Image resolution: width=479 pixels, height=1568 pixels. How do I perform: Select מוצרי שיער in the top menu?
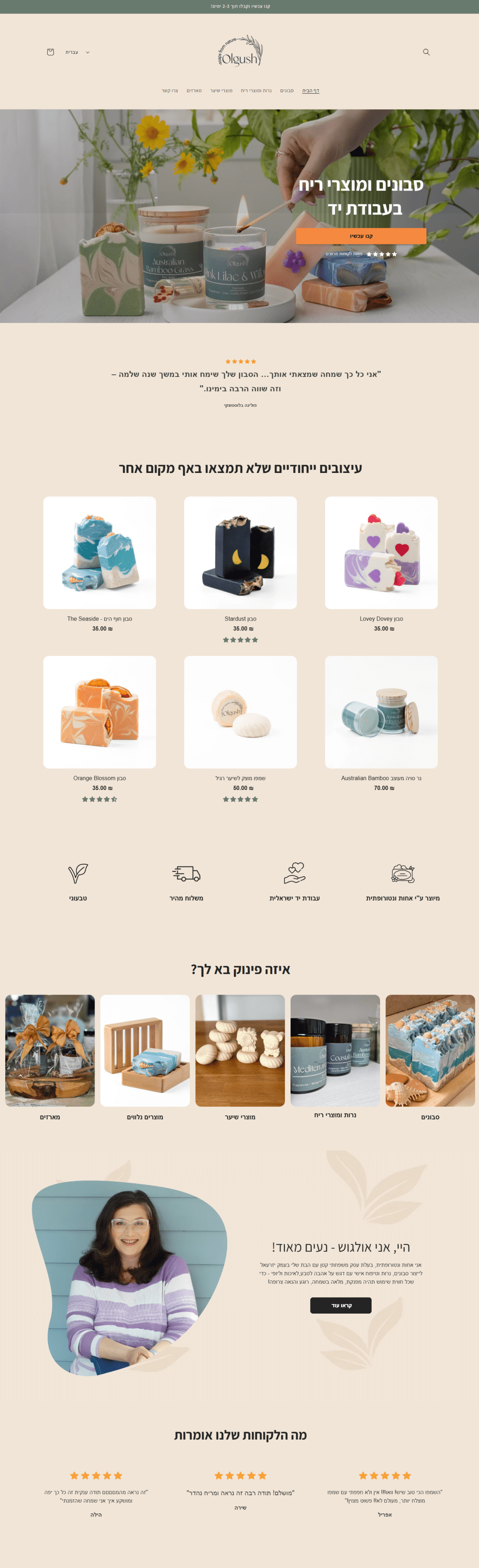click(221, 91)
